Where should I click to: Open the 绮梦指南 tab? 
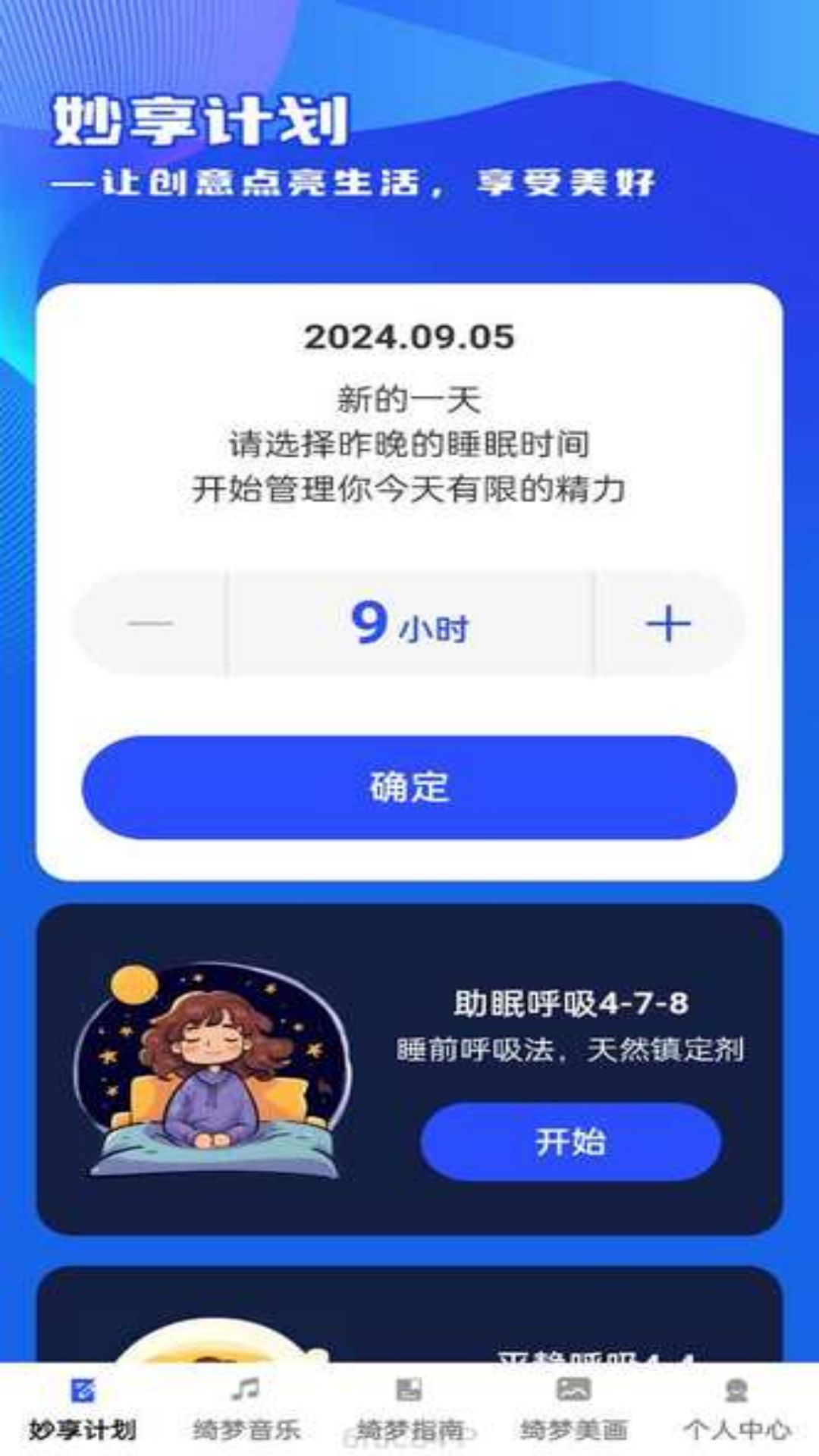pyautogui.click(x=409, y=1409)
